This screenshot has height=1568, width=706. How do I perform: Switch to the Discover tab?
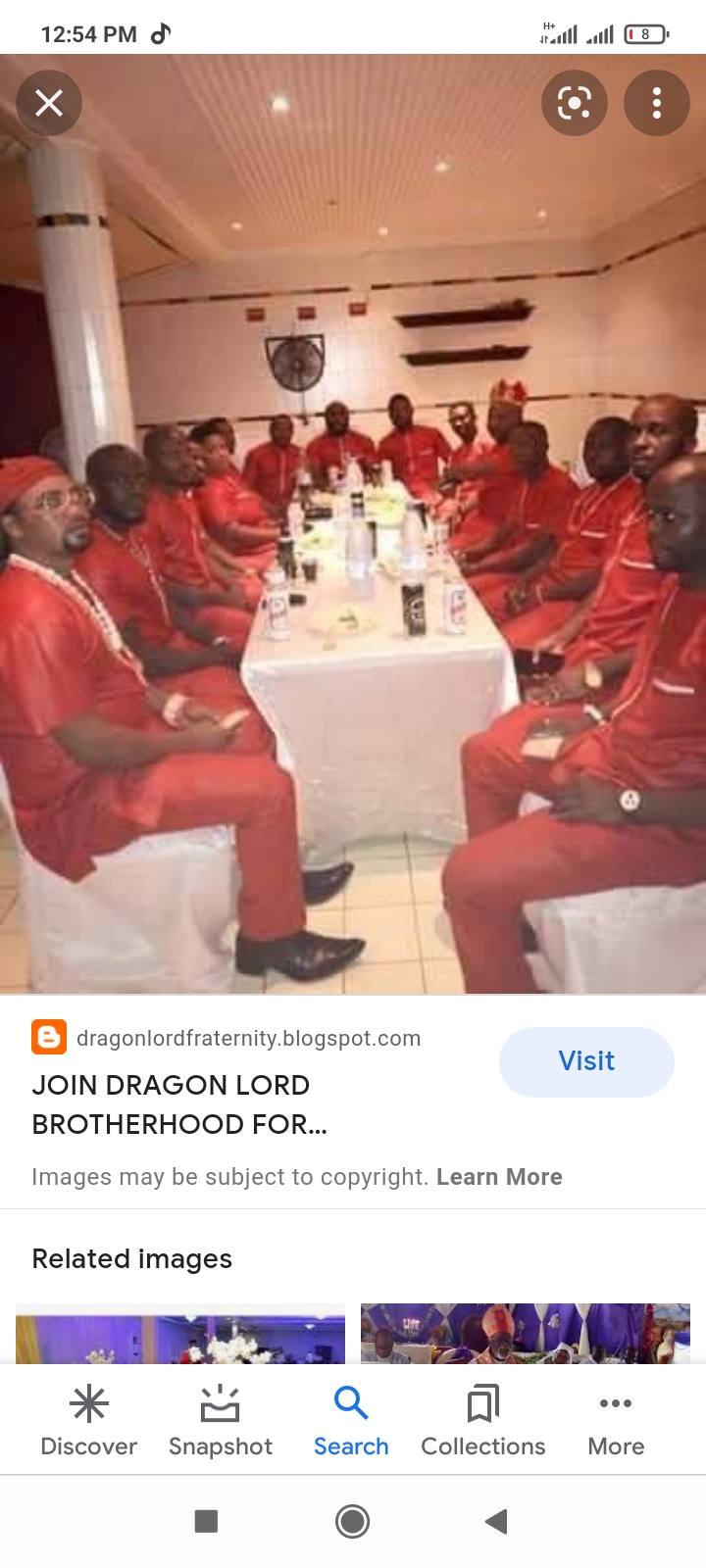click(x=88, y=1421)
